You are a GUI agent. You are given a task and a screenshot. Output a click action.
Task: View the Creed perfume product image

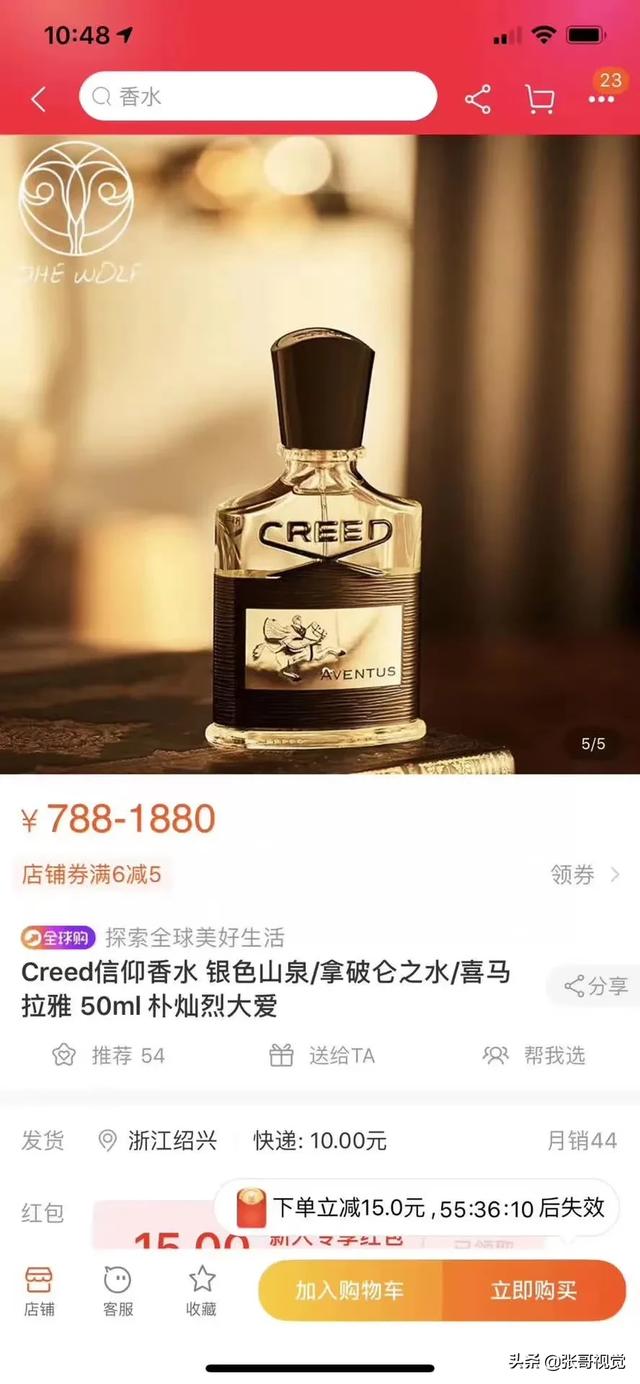(320, 455)
